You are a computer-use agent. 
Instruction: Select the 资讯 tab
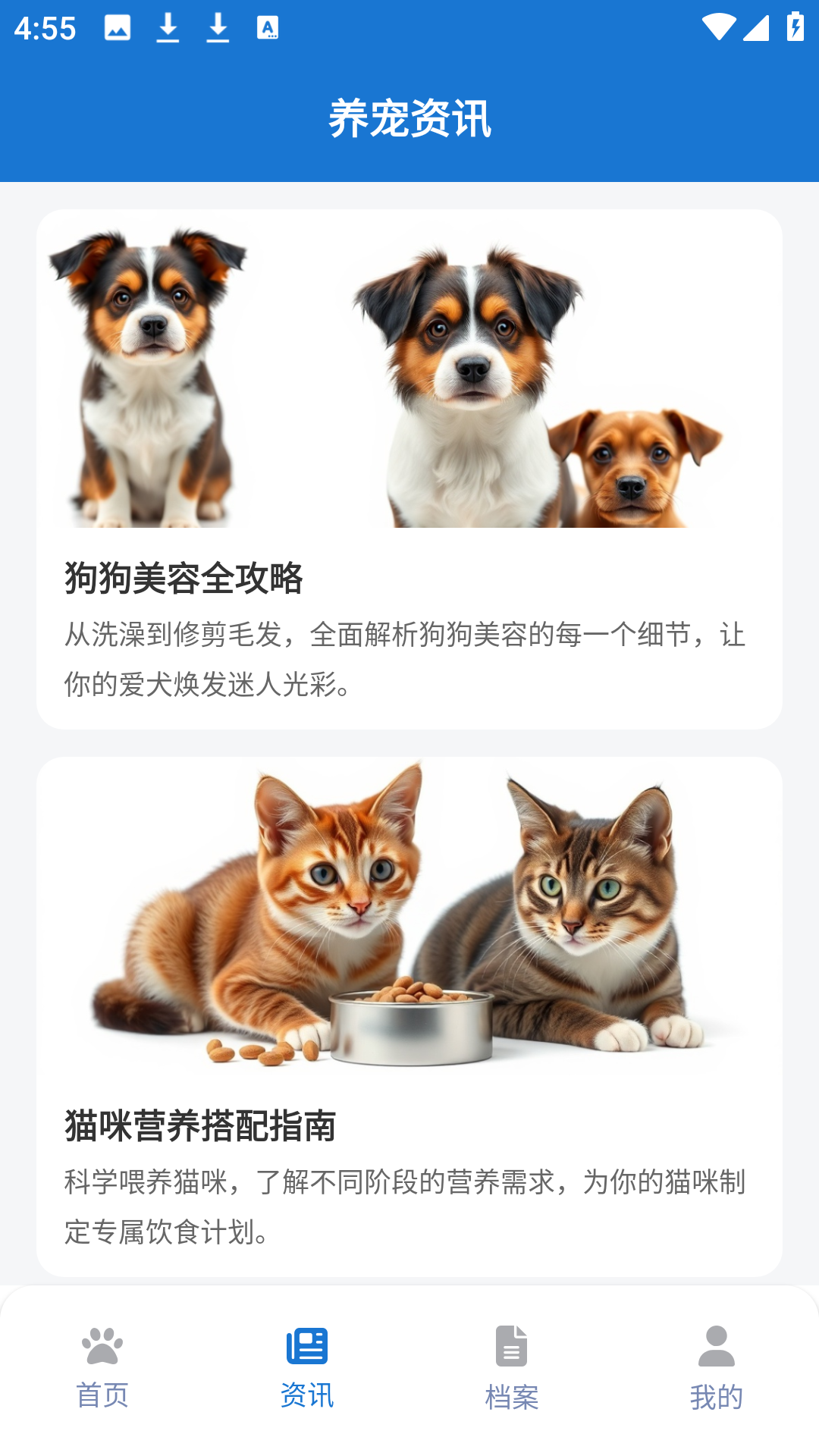click(x=307, y=1367)
